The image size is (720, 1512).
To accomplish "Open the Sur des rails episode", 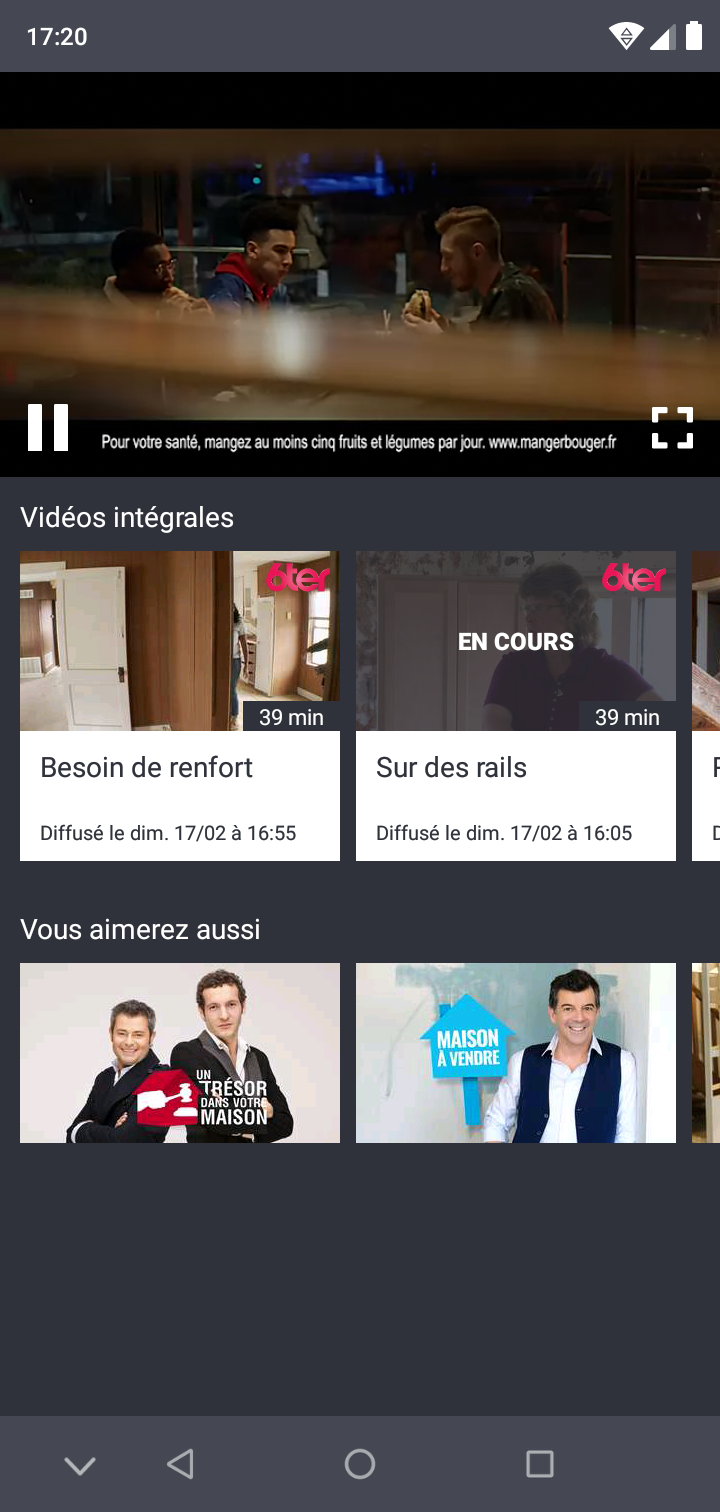I will (x=516, y=705).
